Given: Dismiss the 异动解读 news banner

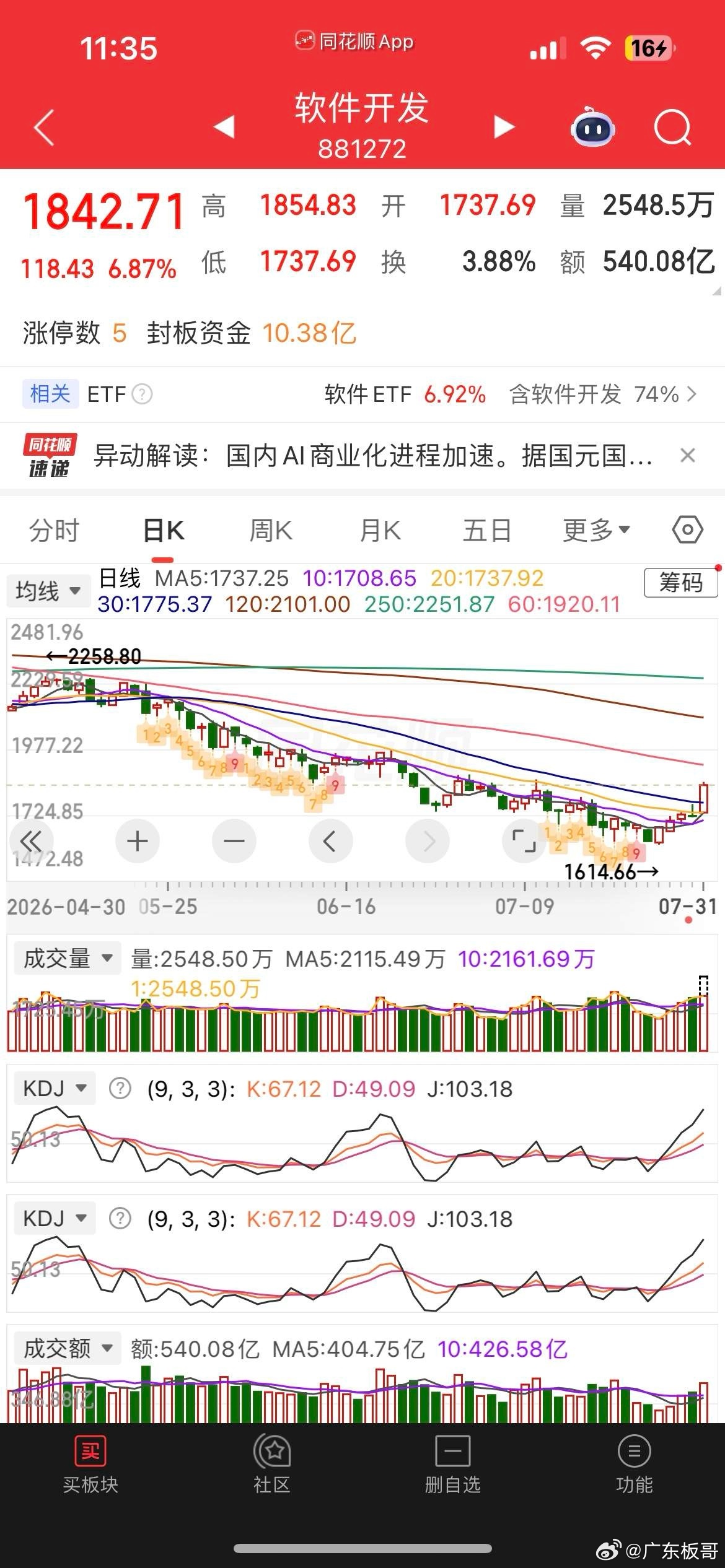Looking at the screenshot, I should pyautogui.click(x=687, y=455).
